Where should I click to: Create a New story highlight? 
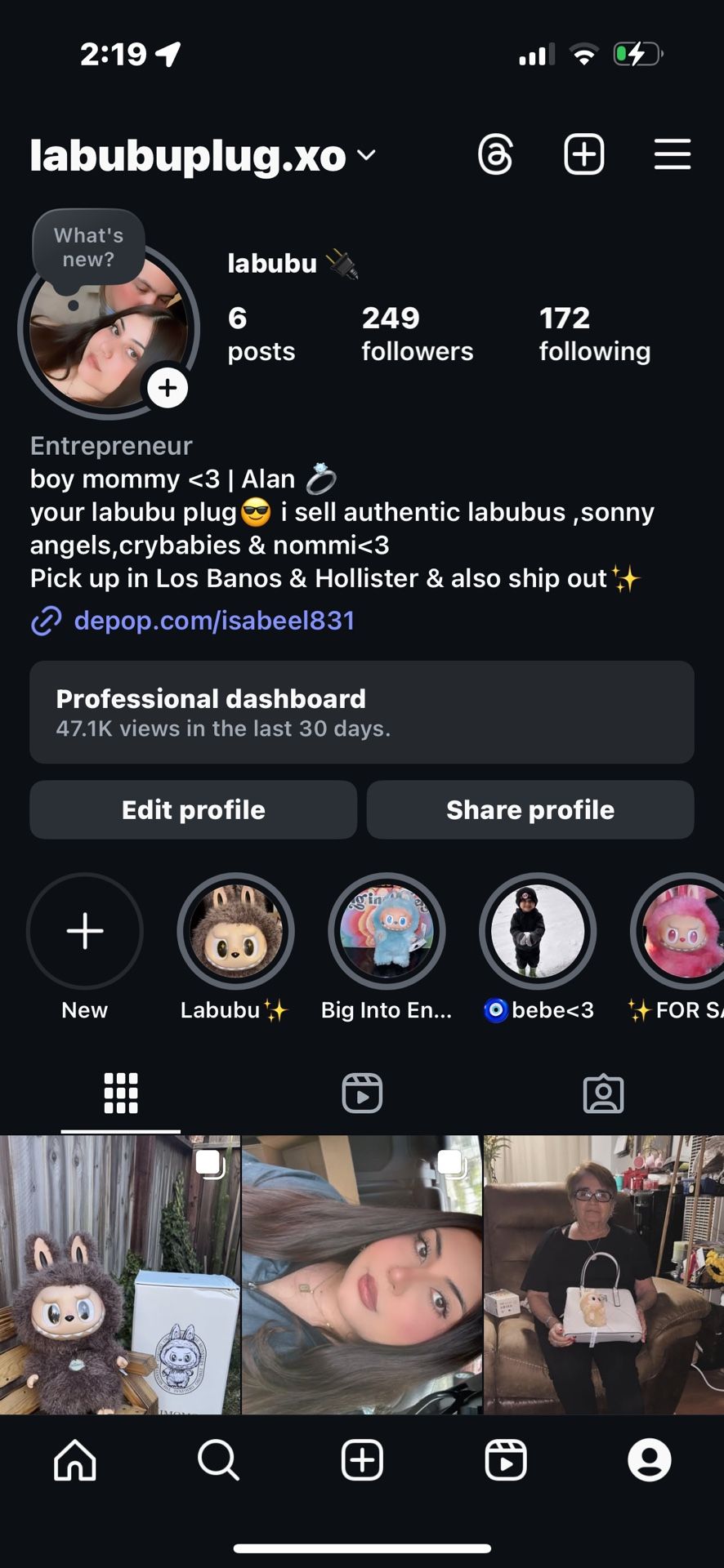point(85,931)
